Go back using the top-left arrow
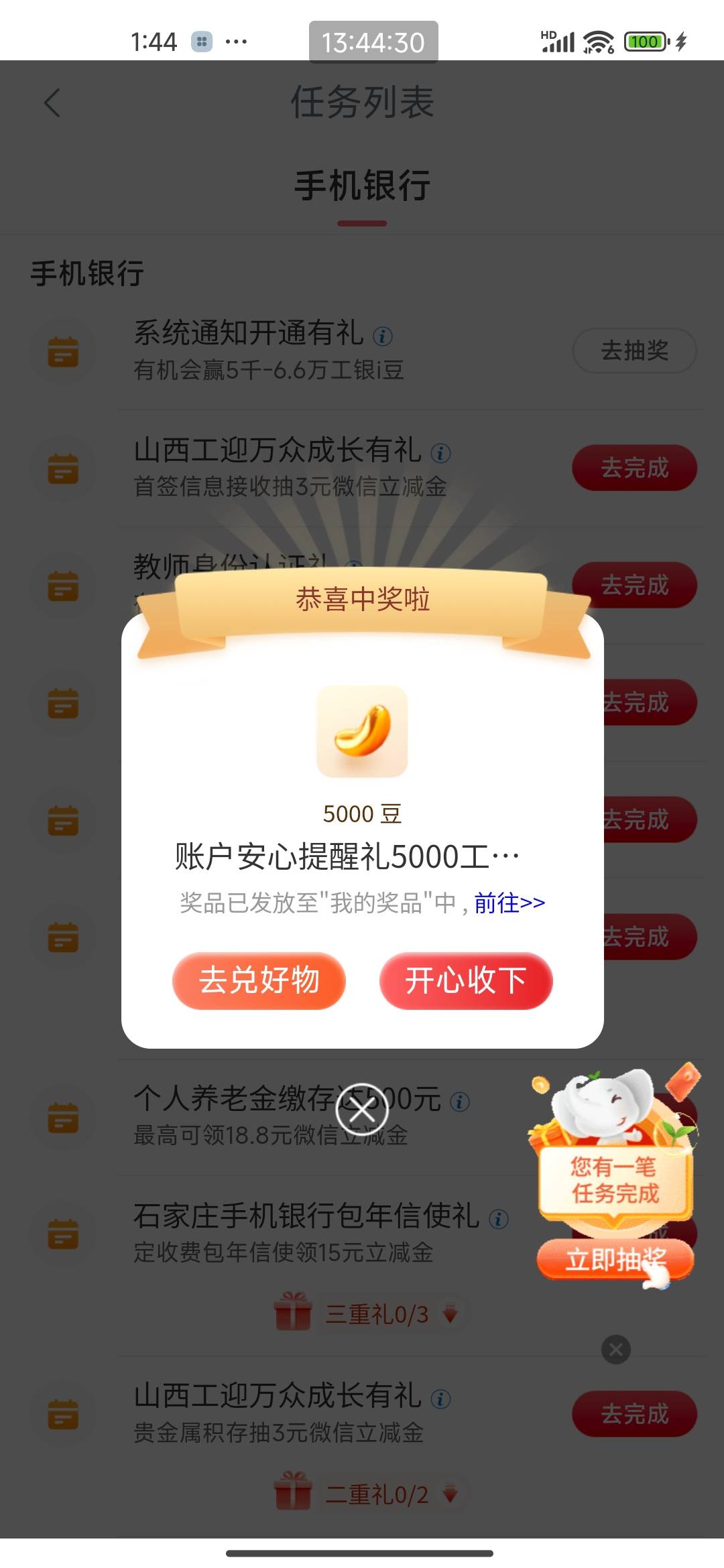This screenshot has width=724, height=1568. (x=52, y=103)
